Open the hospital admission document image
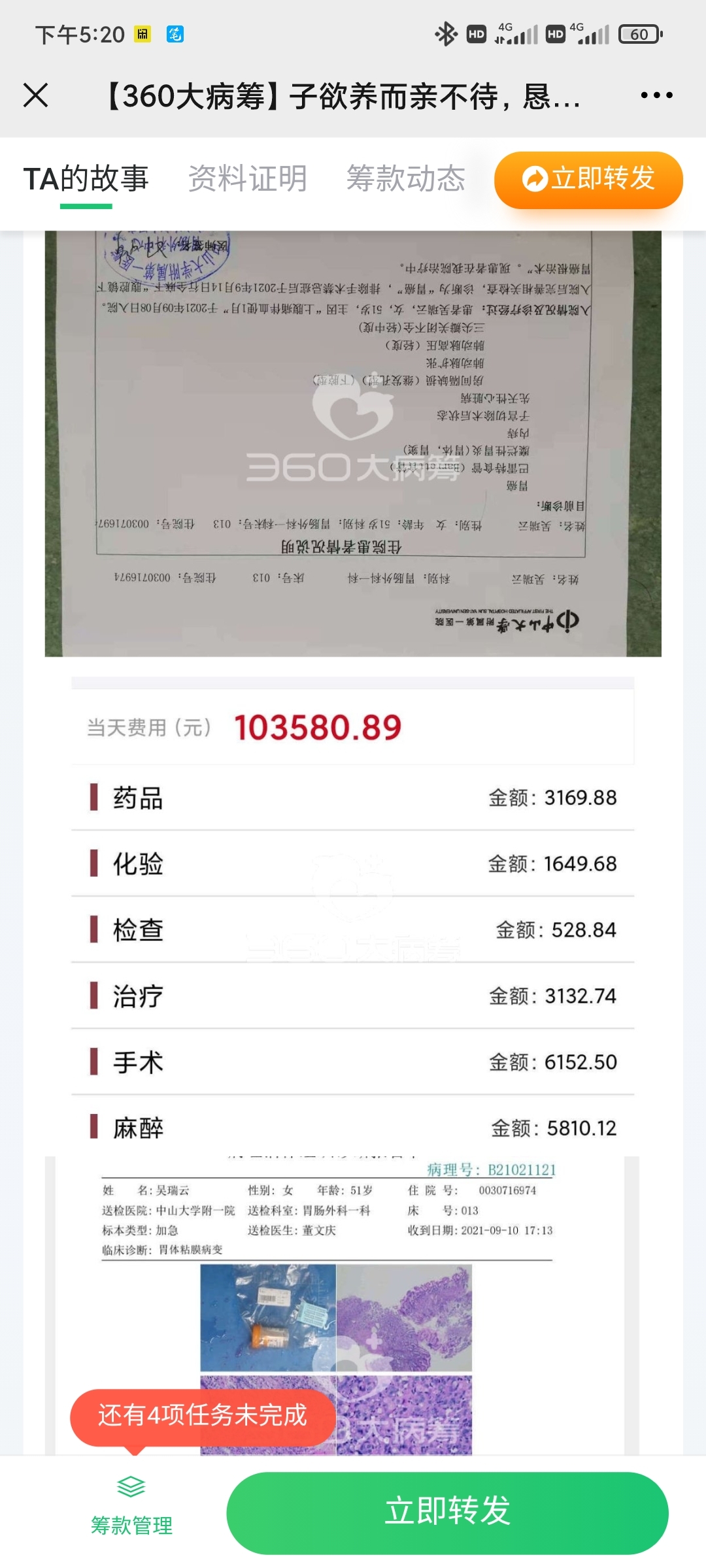 (353, 444)
